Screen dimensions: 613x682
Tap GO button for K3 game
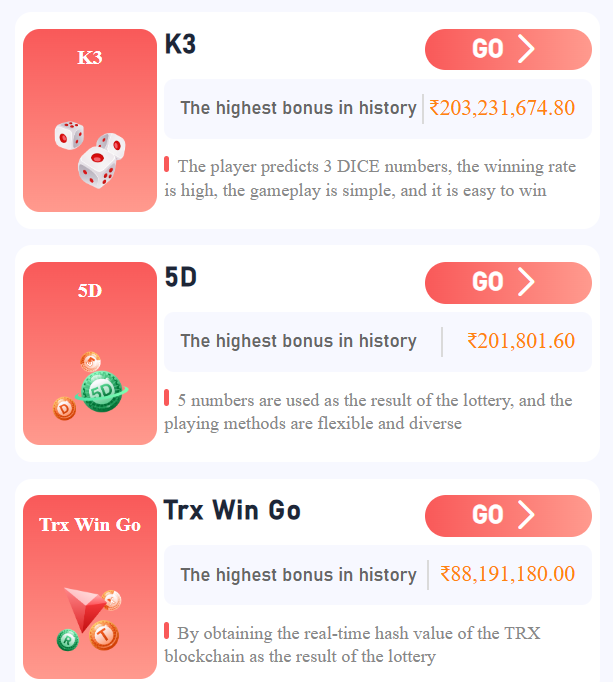(508, 49)
